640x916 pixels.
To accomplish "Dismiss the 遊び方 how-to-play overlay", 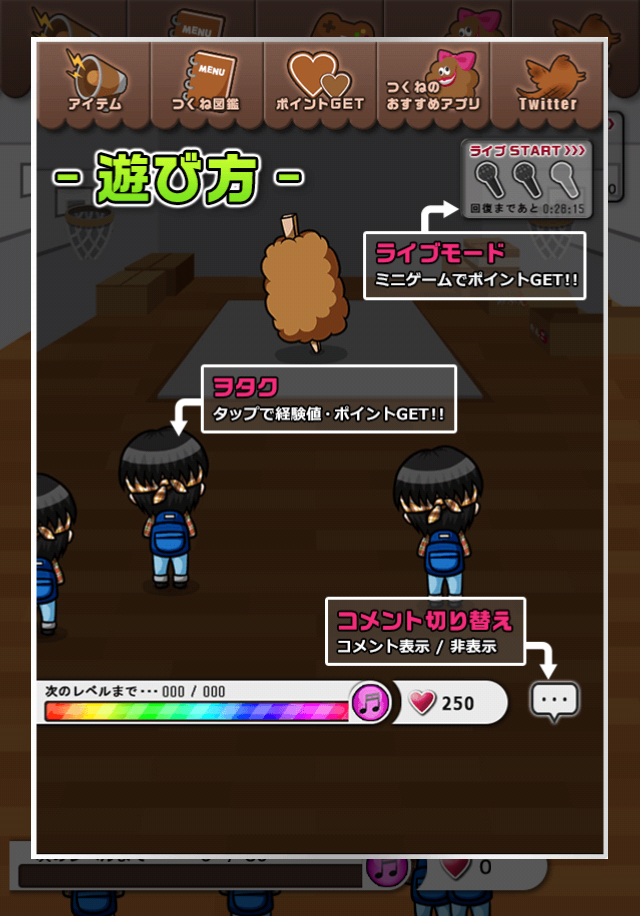I will (x=320, y=790).
